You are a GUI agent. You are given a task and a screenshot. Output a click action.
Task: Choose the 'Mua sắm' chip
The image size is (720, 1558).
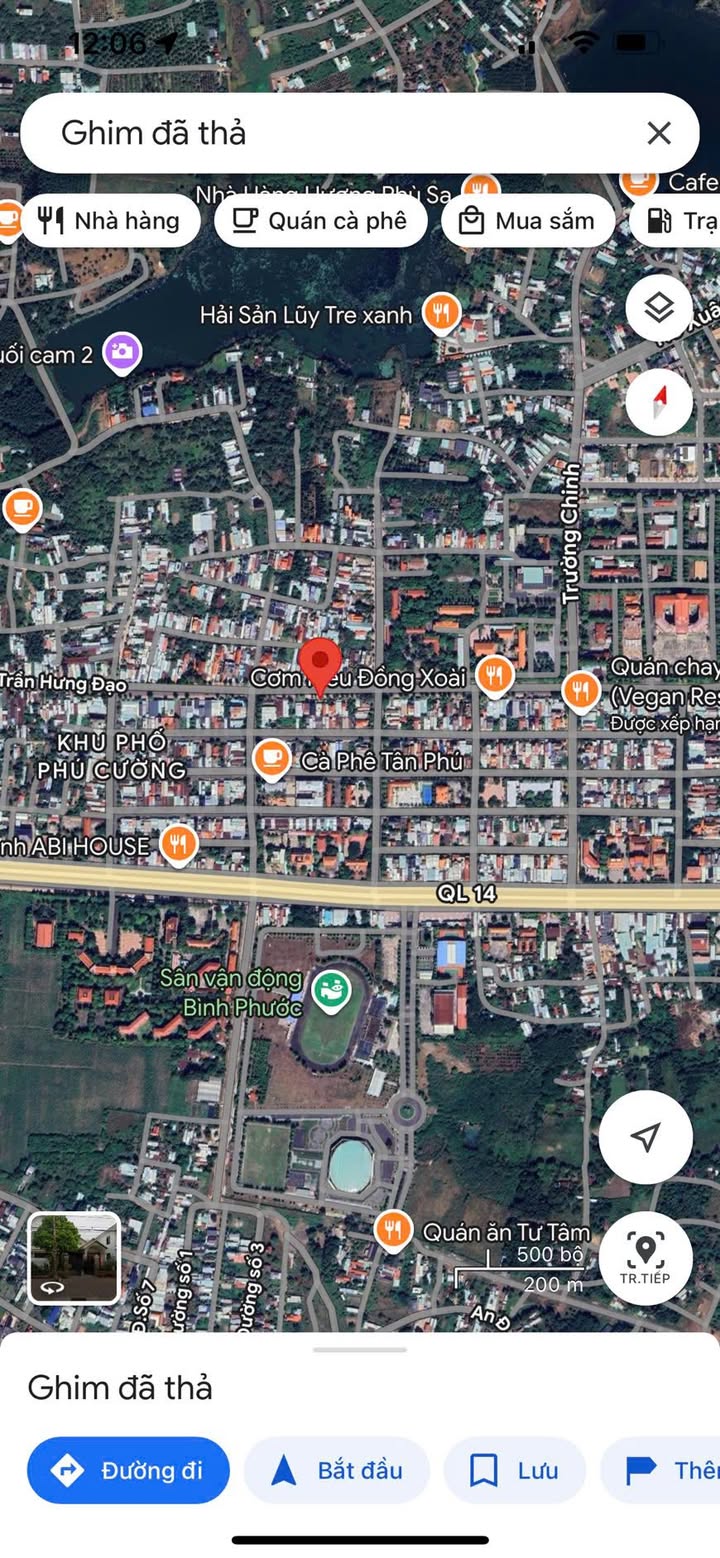click(x=527, y=221)
